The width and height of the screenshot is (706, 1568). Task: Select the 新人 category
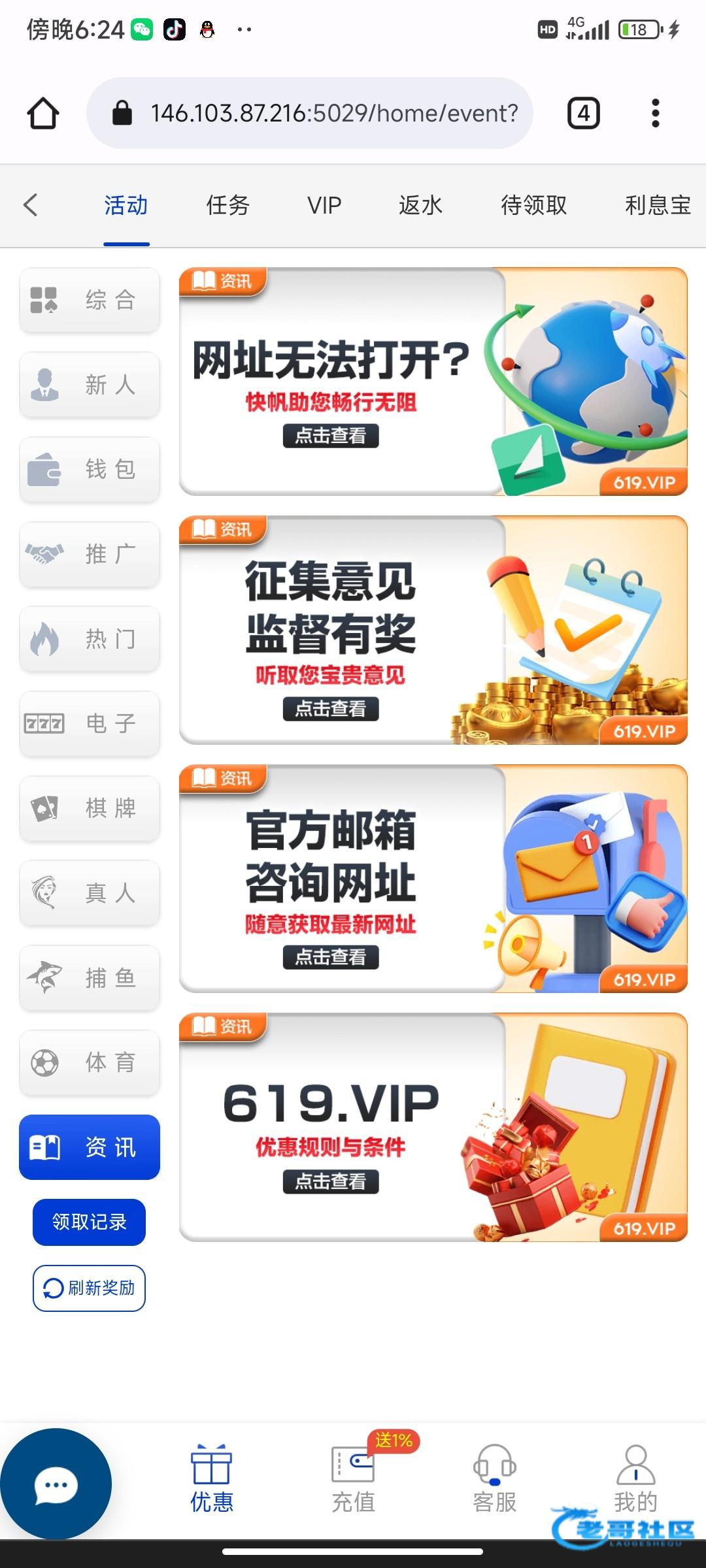90,385
